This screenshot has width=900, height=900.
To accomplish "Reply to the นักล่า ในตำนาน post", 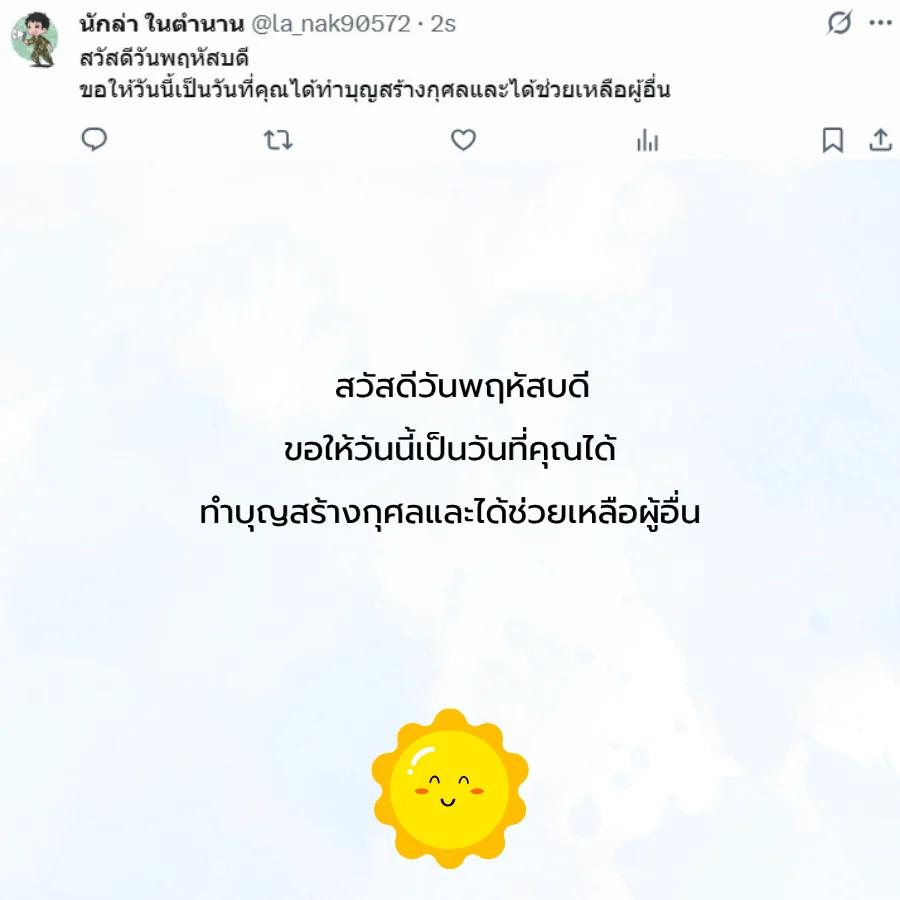I will click(94, 140).
